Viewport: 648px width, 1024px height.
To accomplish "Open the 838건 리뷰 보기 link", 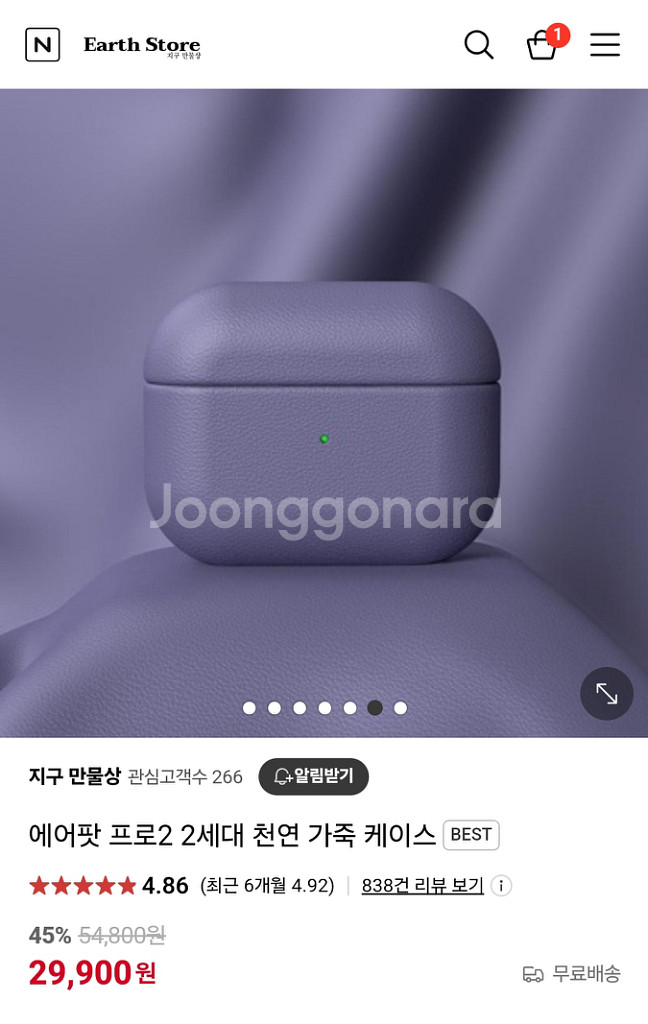I will pos(422,885).
